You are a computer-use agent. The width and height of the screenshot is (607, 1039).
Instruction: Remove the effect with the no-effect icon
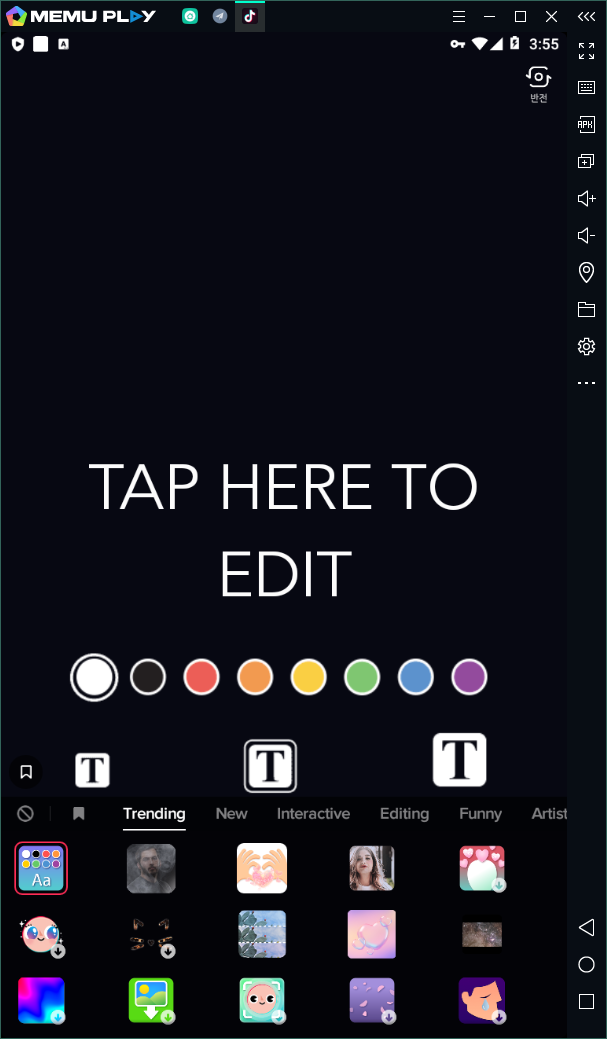pos(25,814)
